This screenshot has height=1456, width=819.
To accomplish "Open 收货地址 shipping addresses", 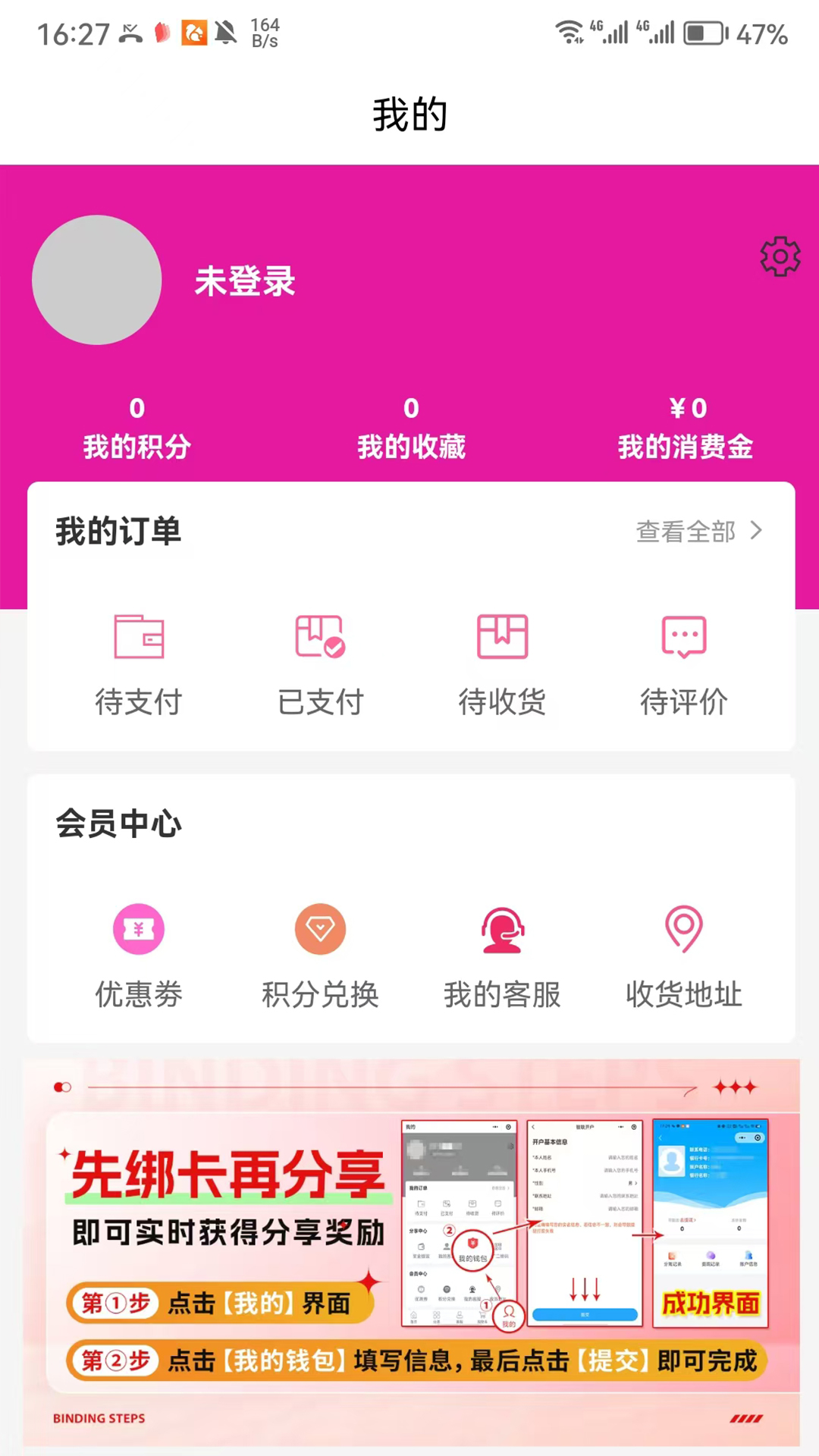I will click(x=684, y=955).
